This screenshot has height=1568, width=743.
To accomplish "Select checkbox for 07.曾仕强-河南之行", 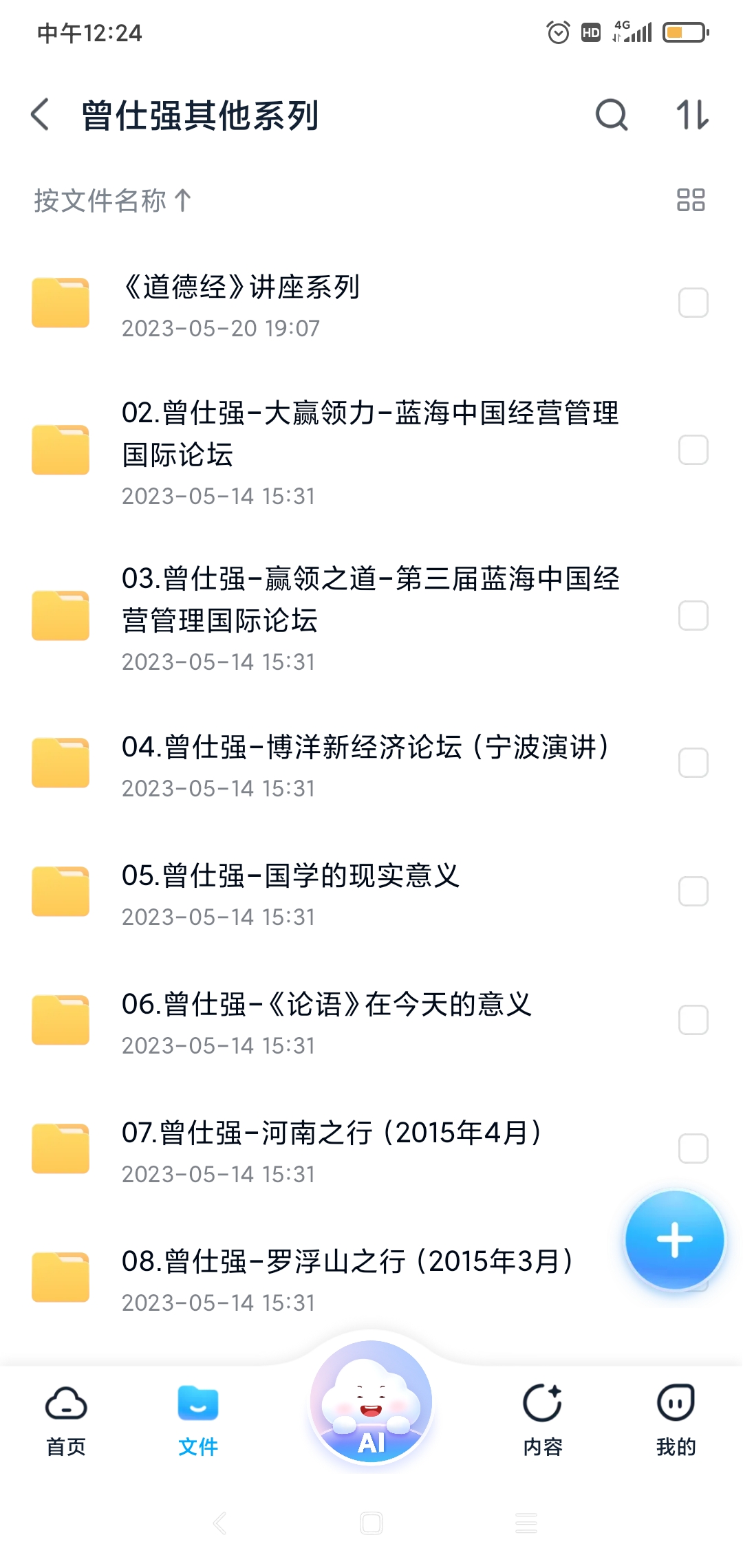I will [693, 1148].
